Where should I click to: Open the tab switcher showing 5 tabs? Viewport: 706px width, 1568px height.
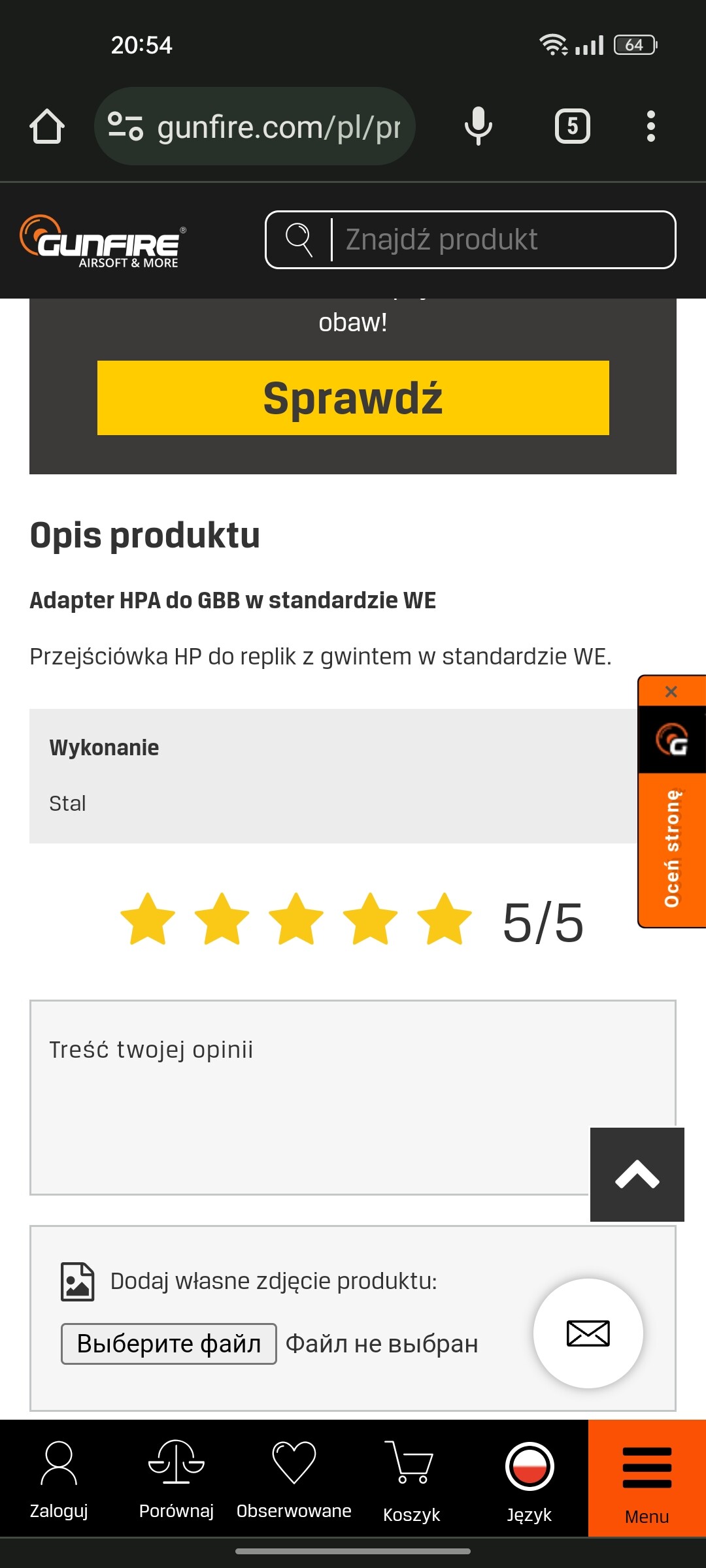(x=573, y=126)
